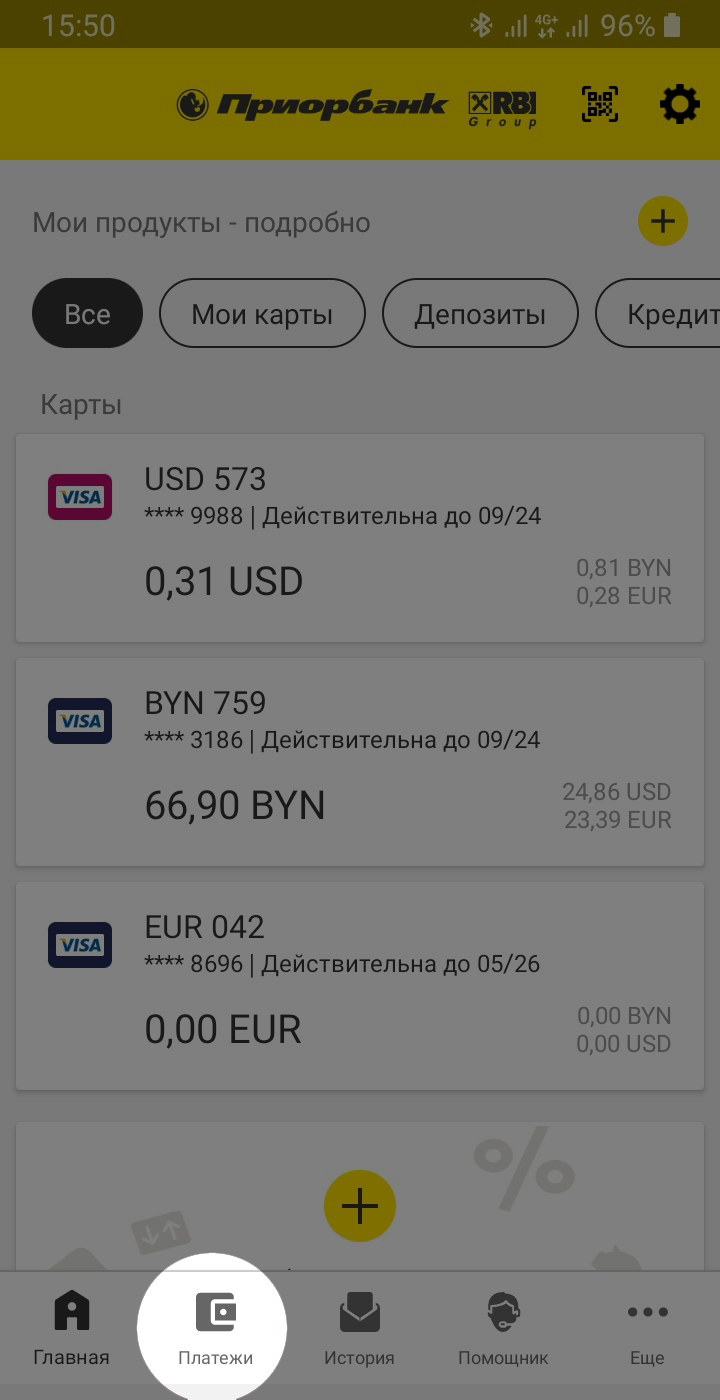Viewport: 720px width, 1400px height.
Task: View the BYN 759 card details
Action: [360, 762]
